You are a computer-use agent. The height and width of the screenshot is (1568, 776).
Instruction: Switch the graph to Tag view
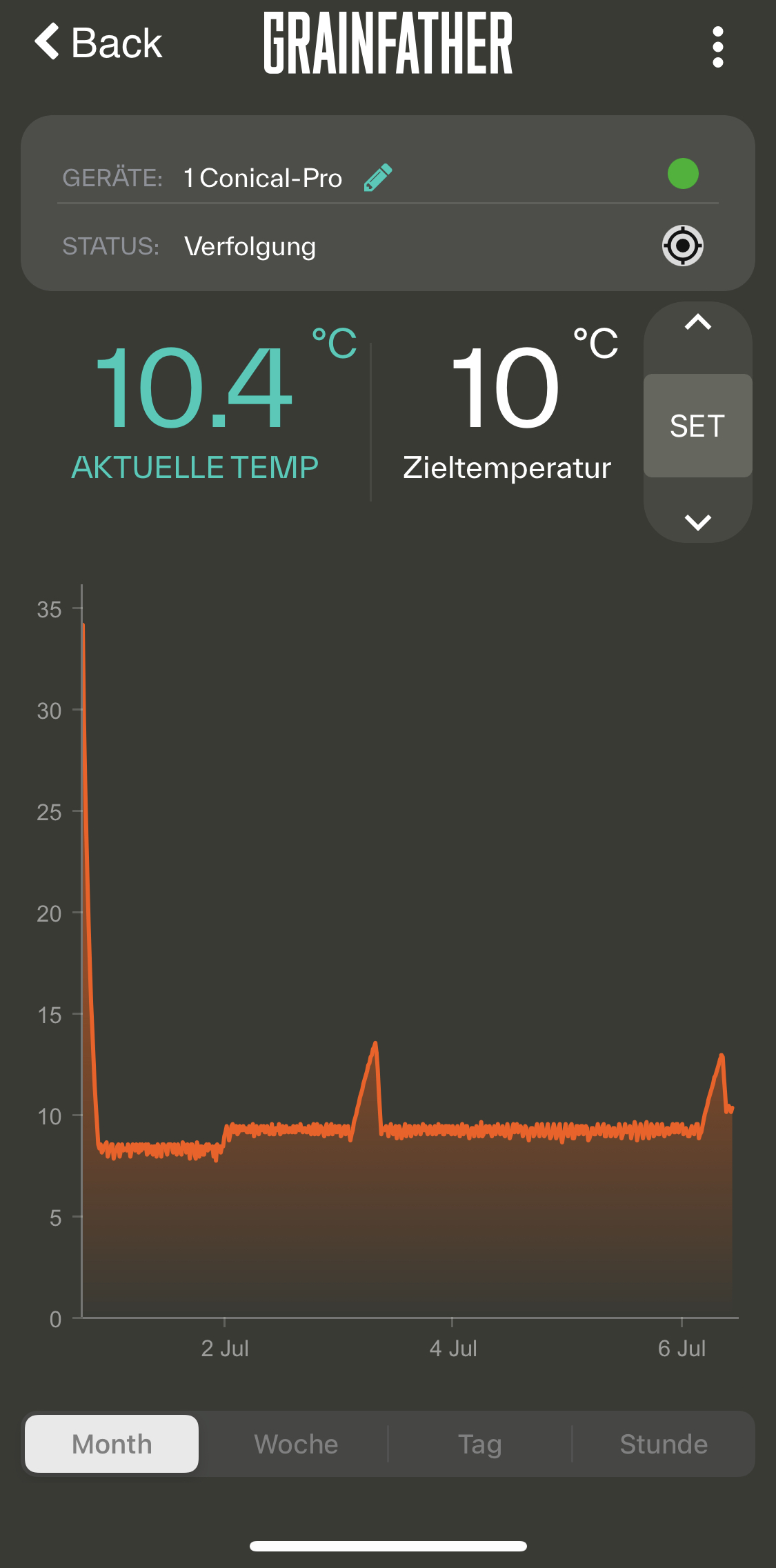tap(480, 1444)
